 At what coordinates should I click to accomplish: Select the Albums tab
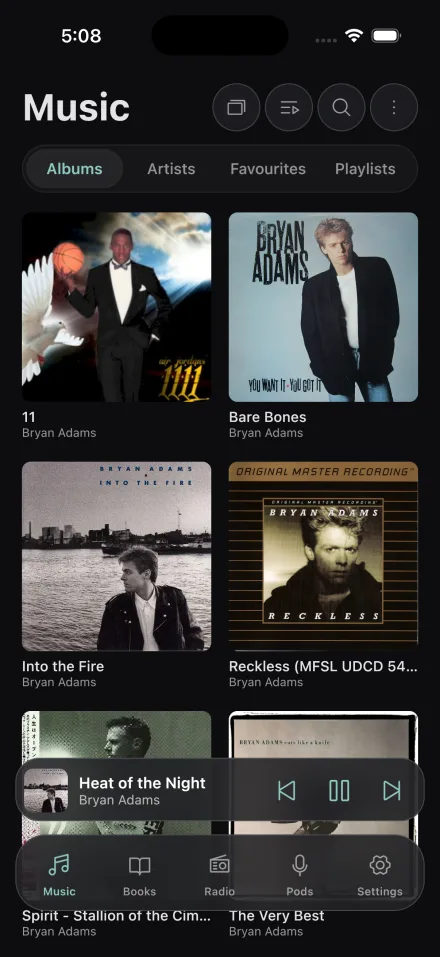(x=74, y=168)
